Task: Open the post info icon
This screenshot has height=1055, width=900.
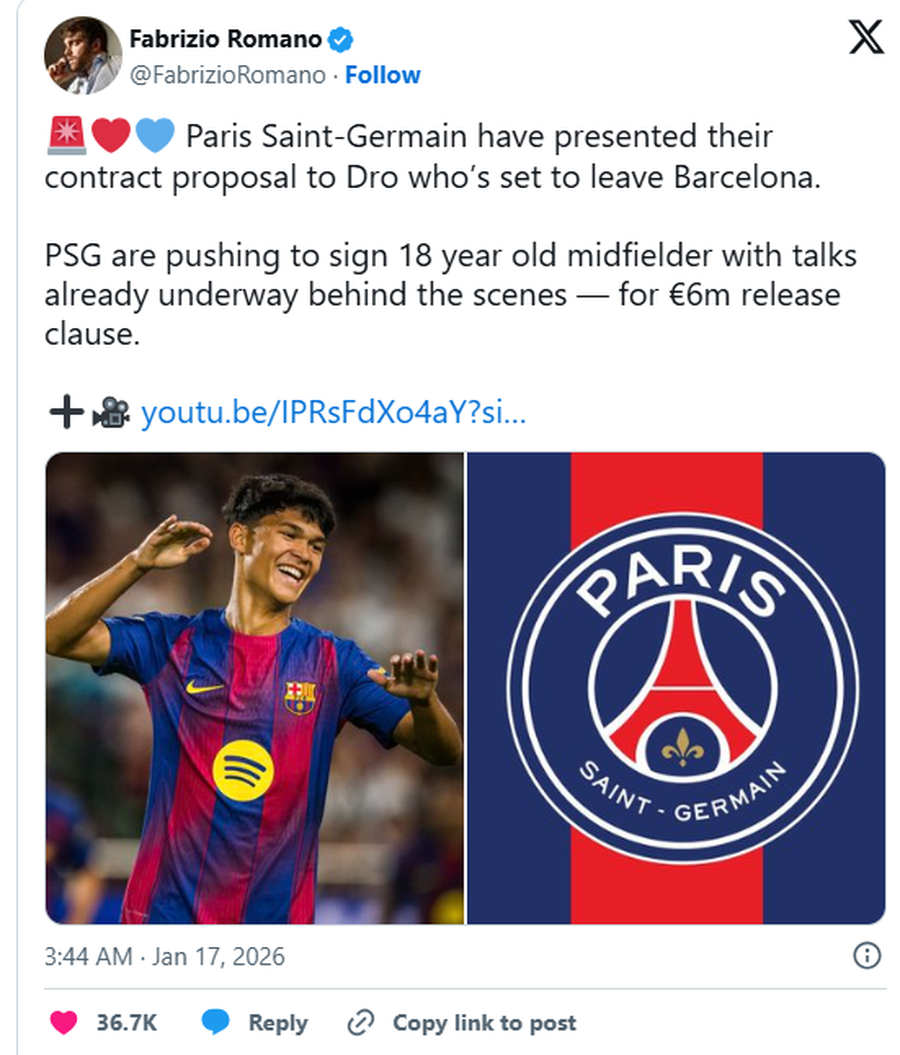Action: point(866,955)
